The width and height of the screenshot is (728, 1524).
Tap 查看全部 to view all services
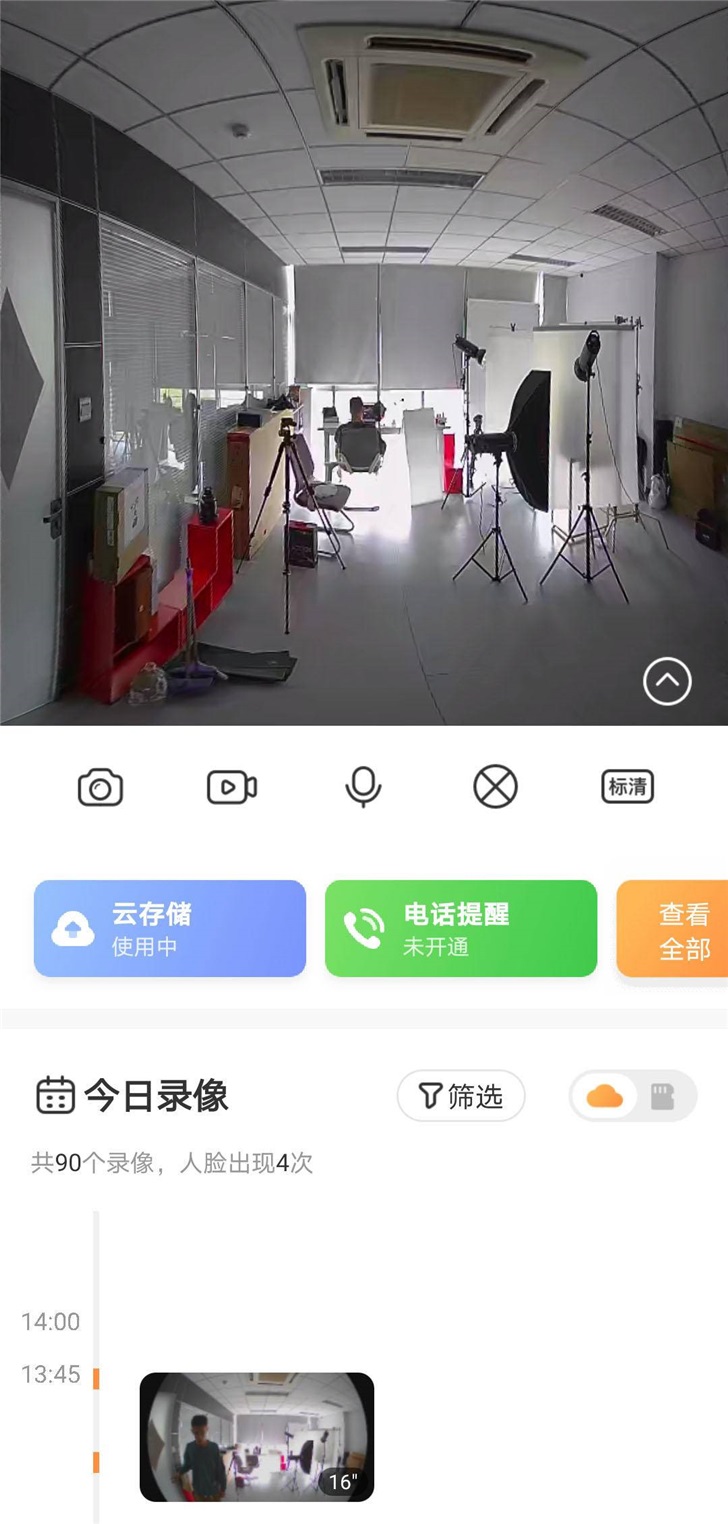[x=673, y=928]
